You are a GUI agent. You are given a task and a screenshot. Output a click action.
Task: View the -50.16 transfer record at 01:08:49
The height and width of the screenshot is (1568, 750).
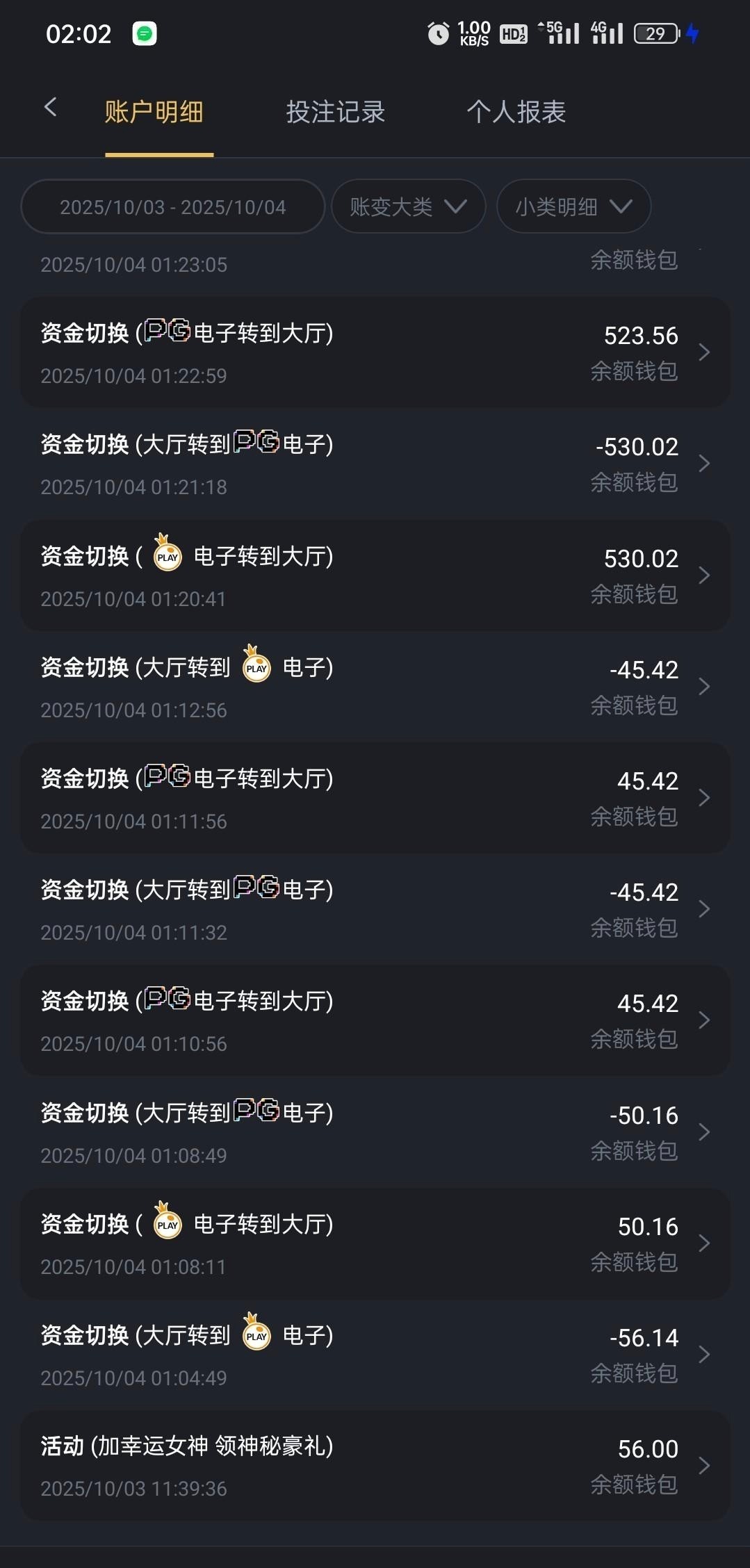click(375, 1133)
